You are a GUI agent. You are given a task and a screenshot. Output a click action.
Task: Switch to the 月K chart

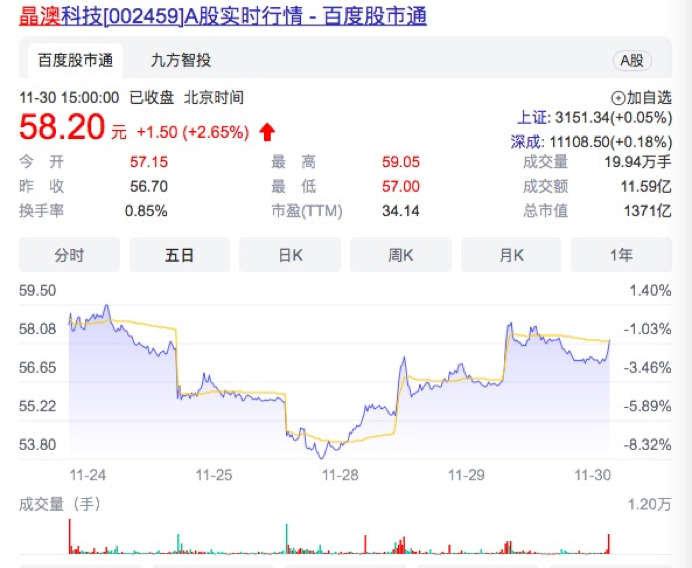point(511,255)
